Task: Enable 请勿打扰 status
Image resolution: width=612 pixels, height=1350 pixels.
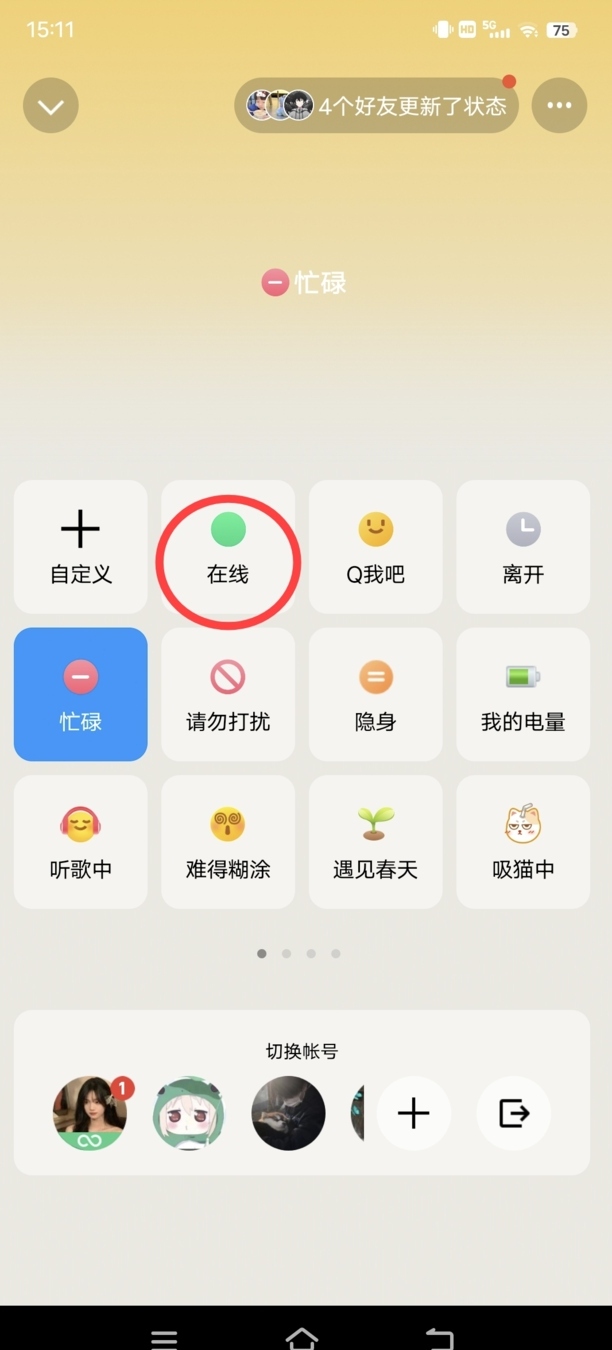Action: (x=228, y=694)
